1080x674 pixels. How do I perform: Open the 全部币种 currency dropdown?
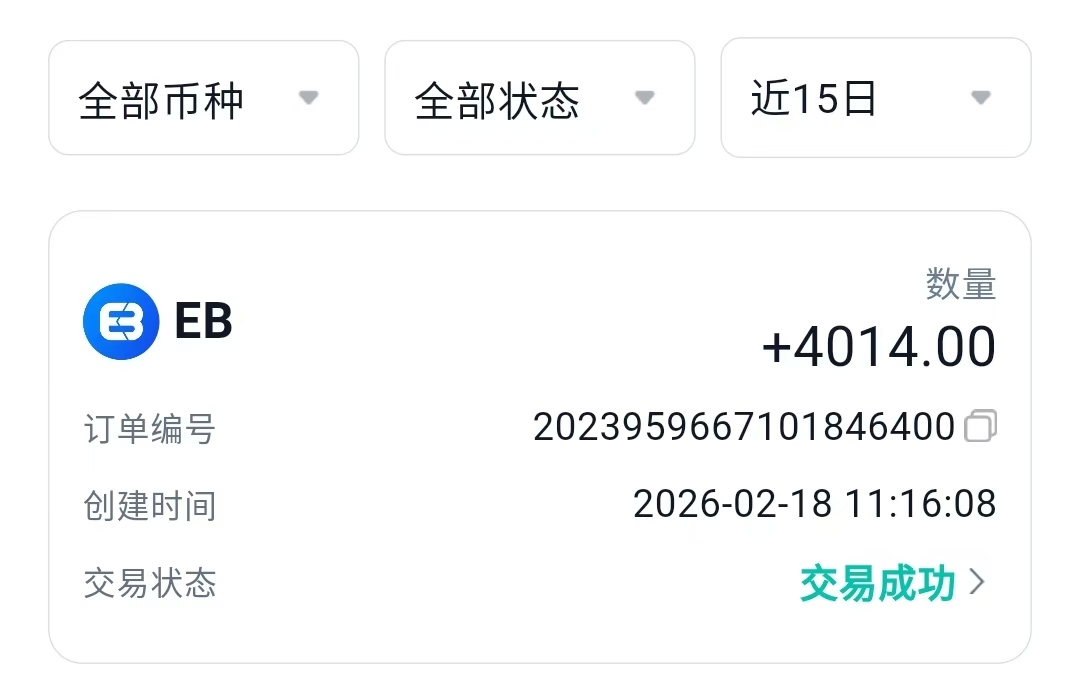click(x=203, y=99)
